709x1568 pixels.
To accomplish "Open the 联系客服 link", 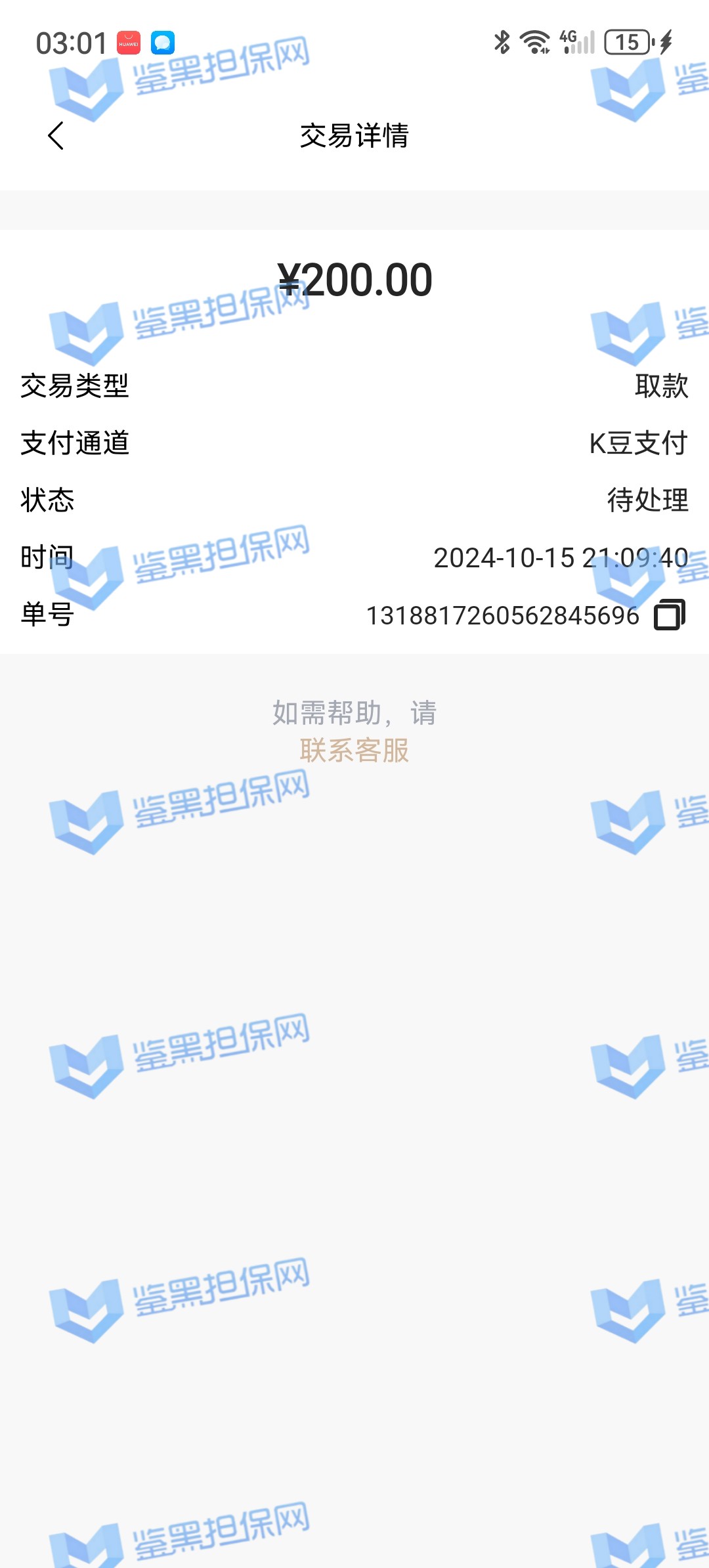I will point(354,751).
